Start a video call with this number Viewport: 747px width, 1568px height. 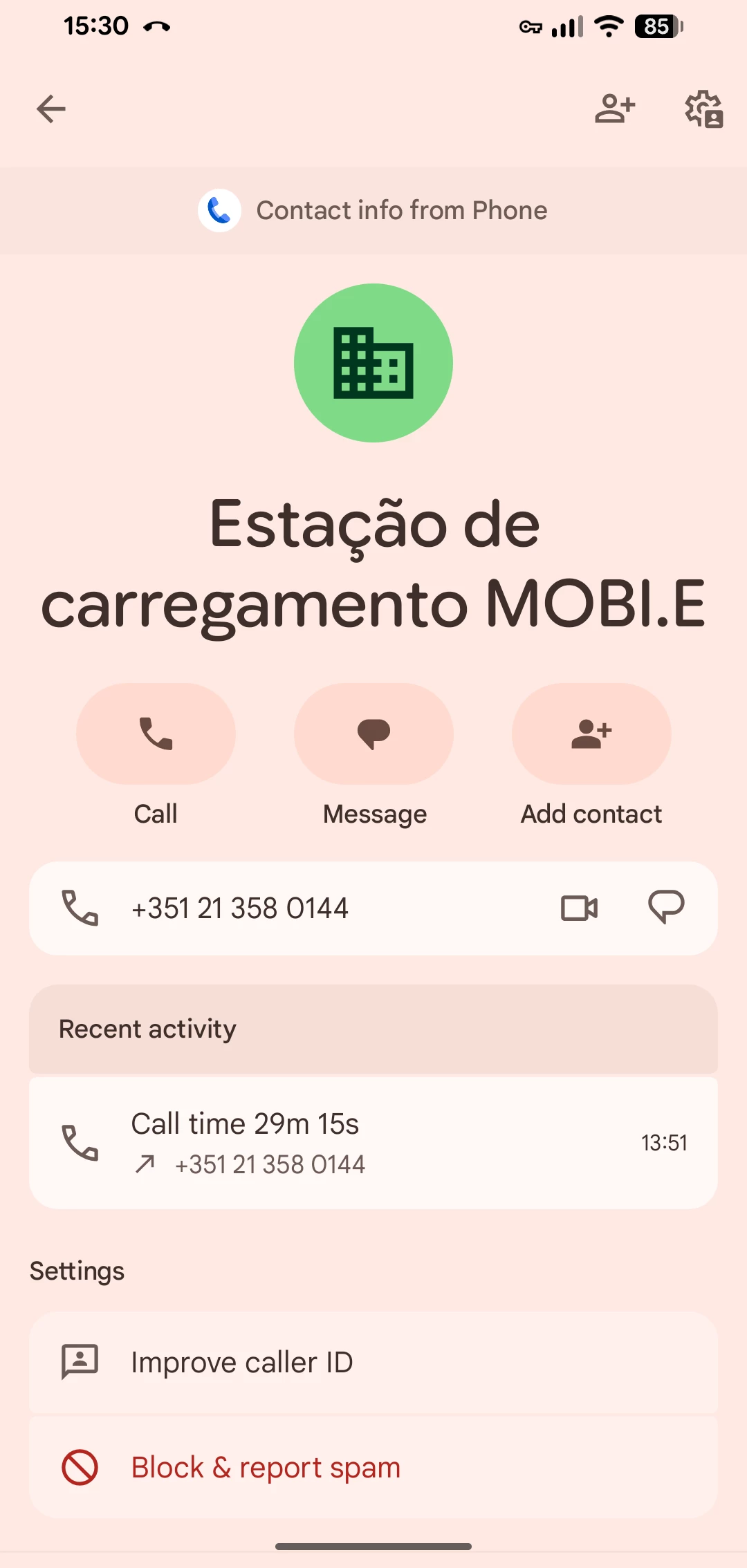[x=579, y=908]
